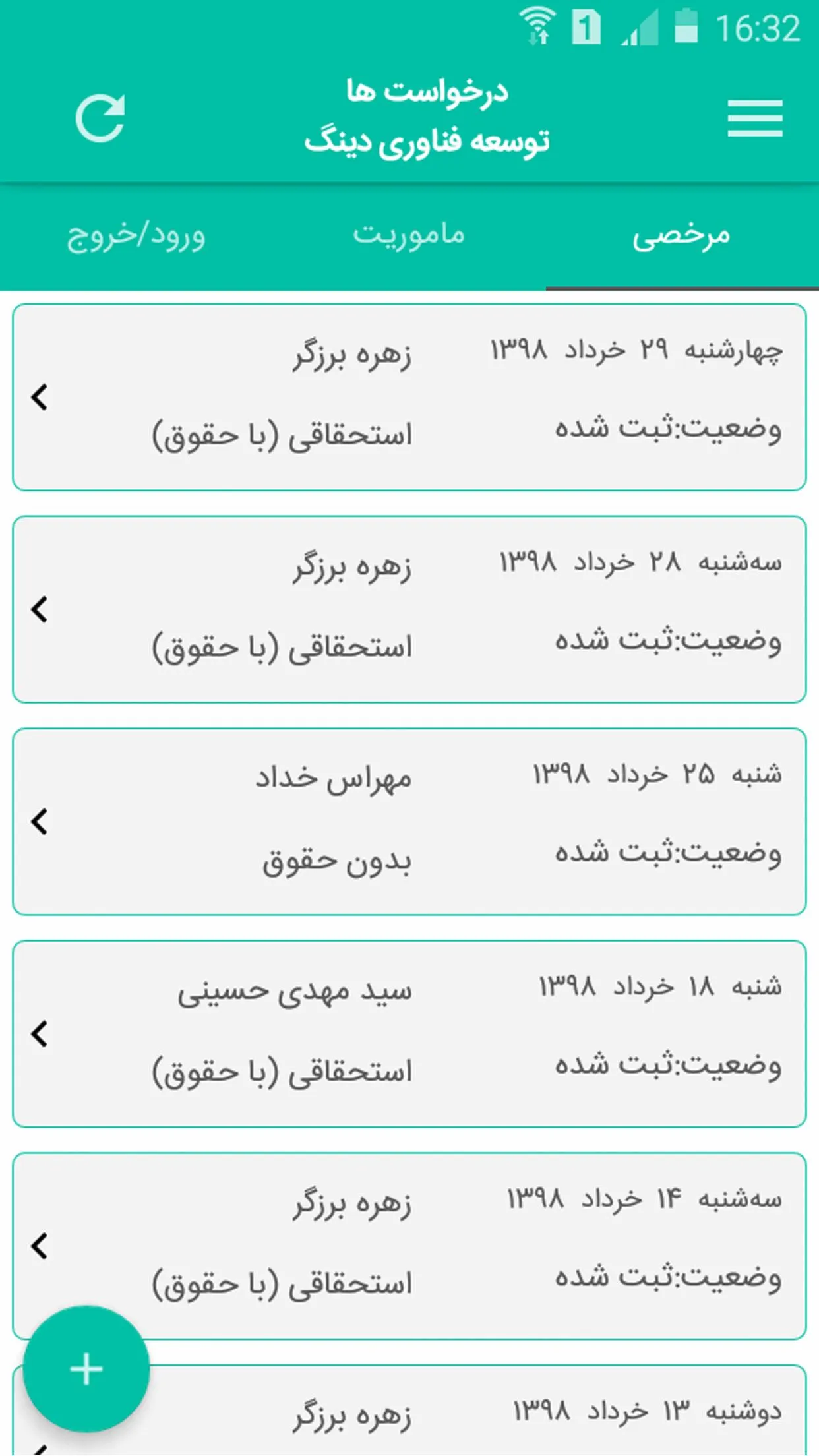
Task: Expand the request for چهارشنبه ۲۹ خرداد ۱۳۹۸
Action: [409, 396]
